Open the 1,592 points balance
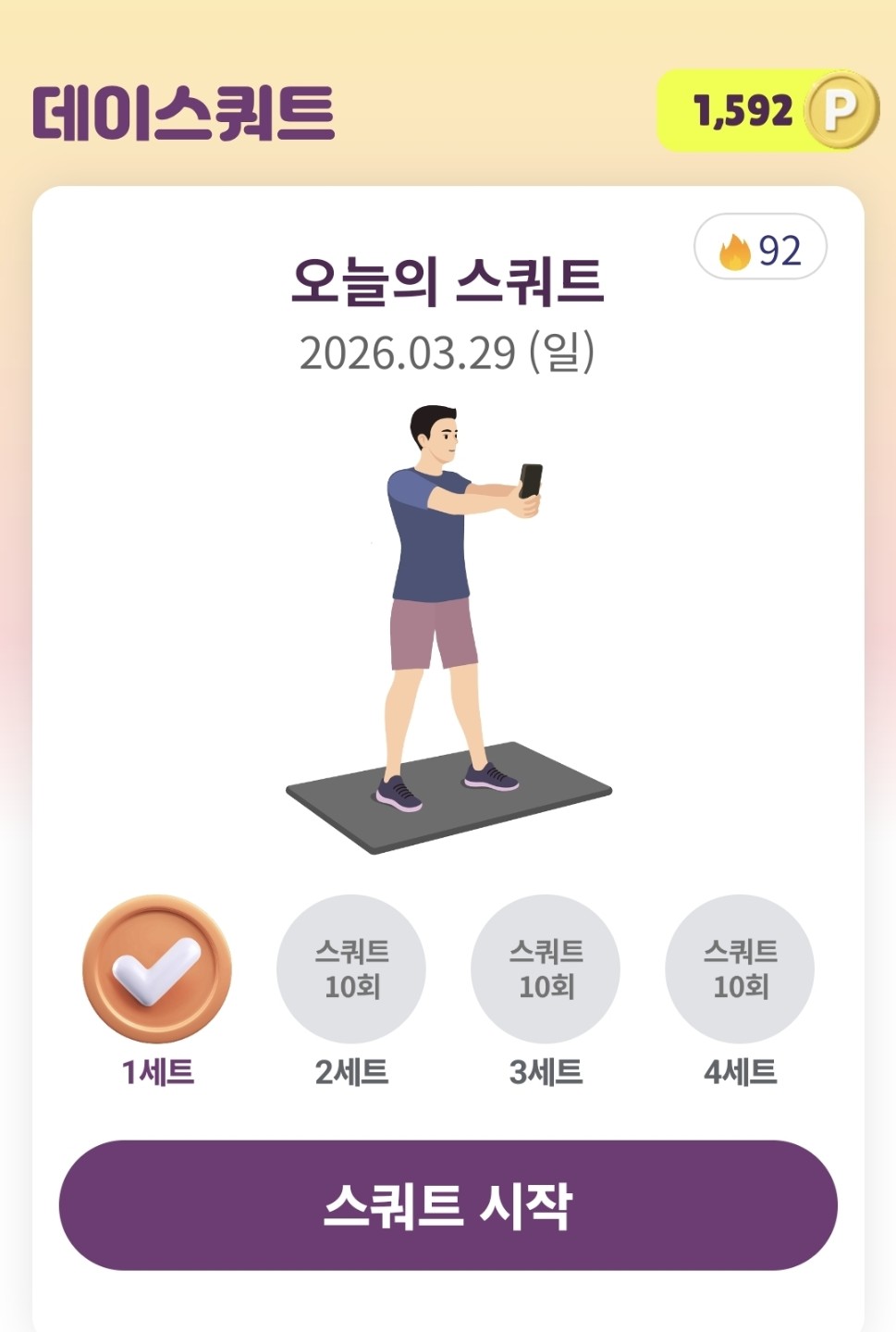Screen dimensions: 896x1332 767,110
